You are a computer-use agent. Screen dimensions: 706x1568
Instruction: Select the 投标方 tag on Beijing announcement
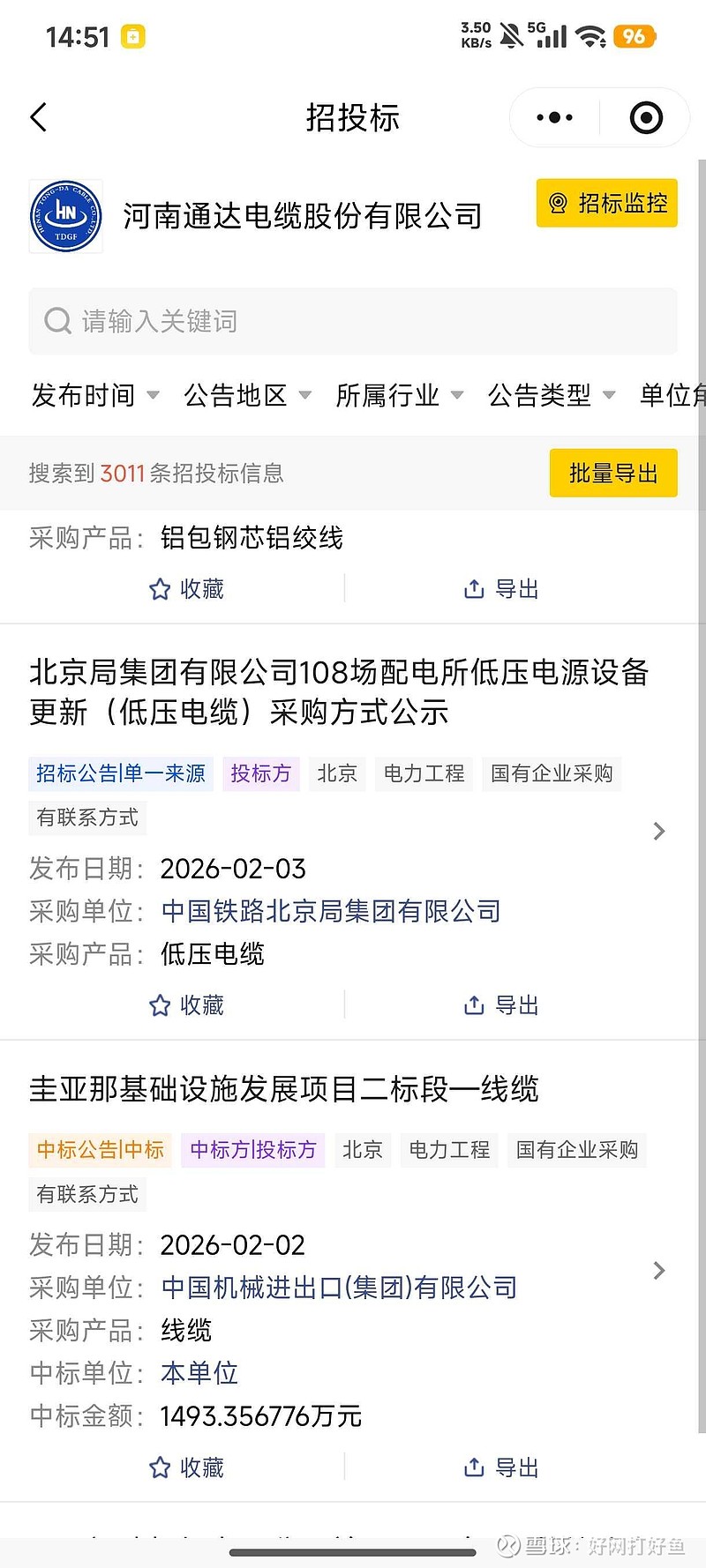[260, 773]
